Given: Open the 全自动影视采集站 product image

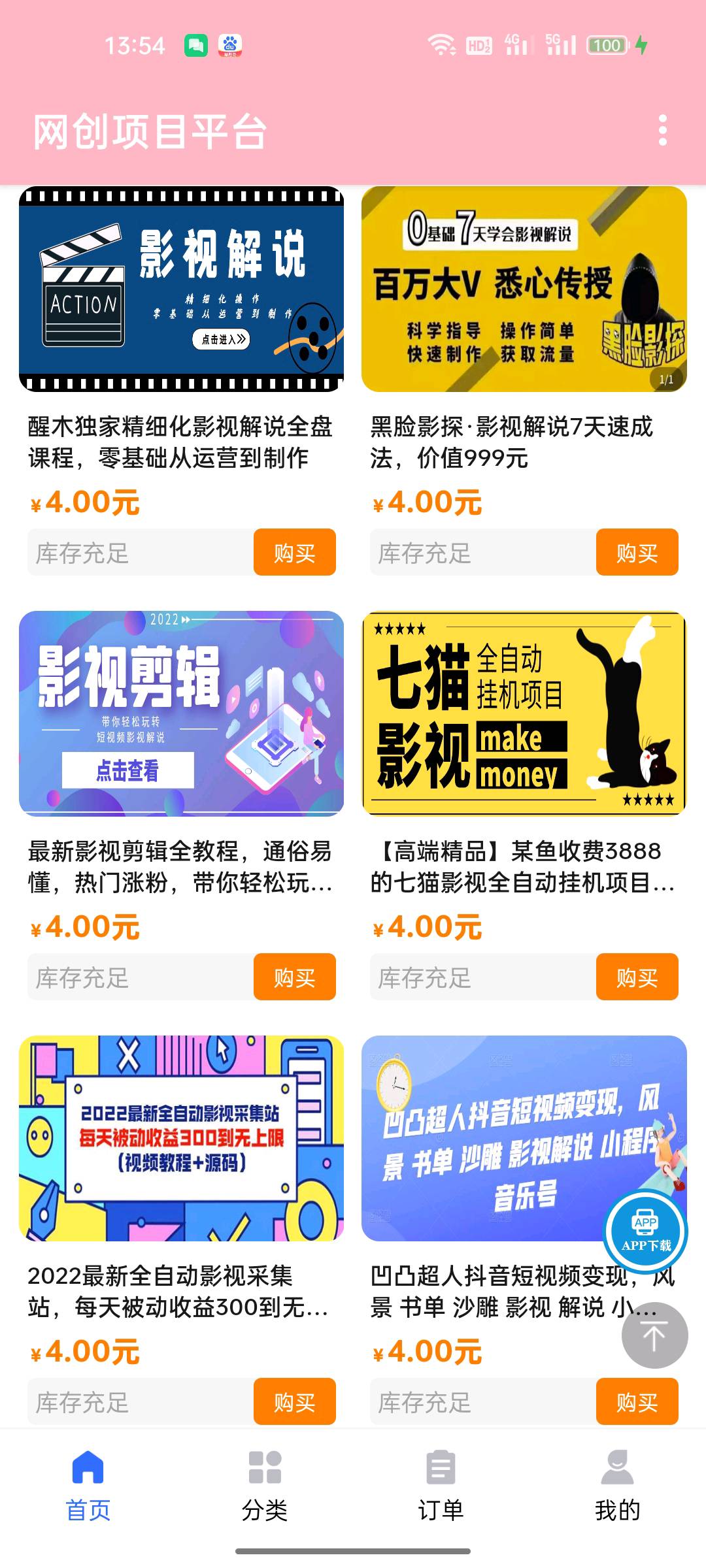Looking at the screenshot, I should tap(182, 1138).
